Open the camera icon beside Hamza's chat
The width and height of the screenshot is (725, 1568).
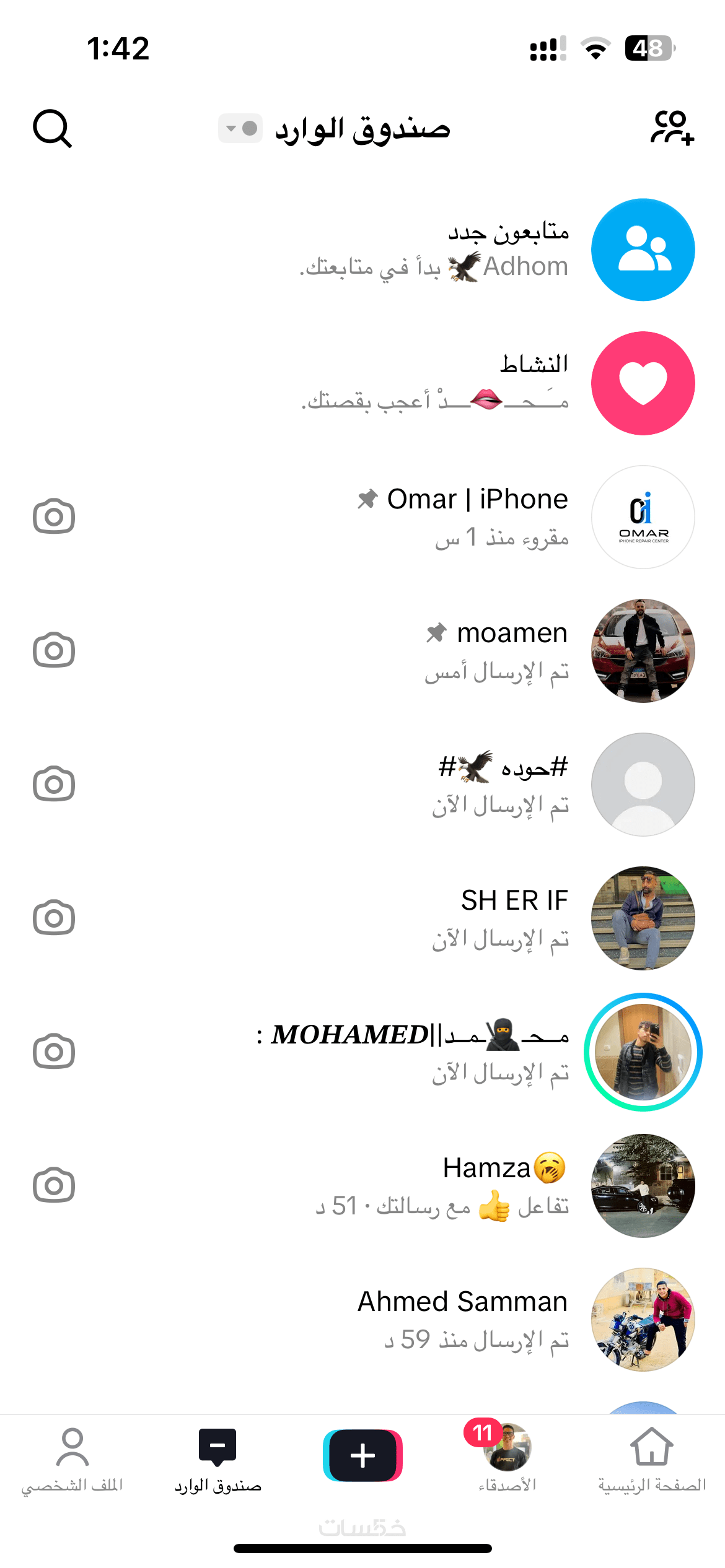[54, 1185]
